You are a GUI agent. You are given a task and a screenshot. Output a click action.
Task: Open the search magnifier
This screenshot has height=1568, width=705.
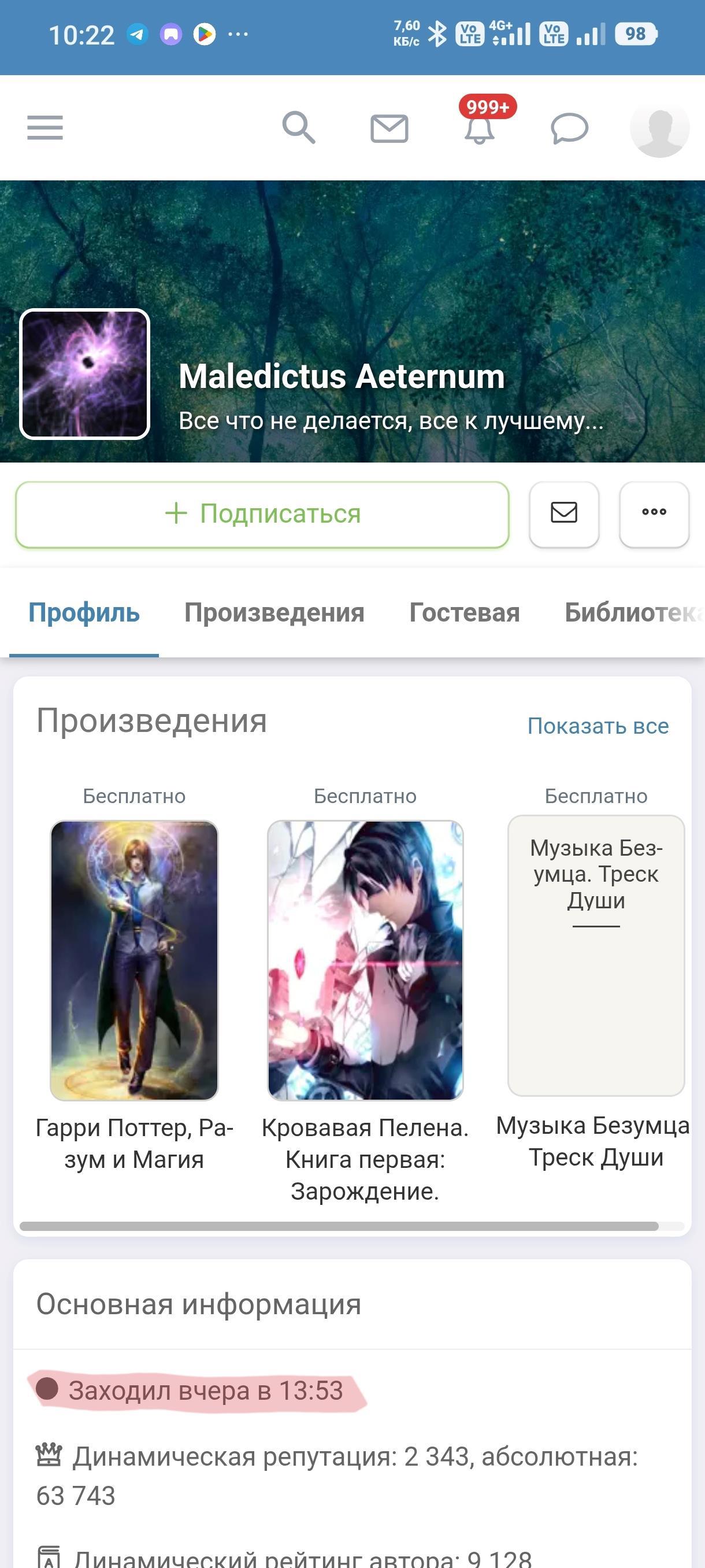(299, 128)
